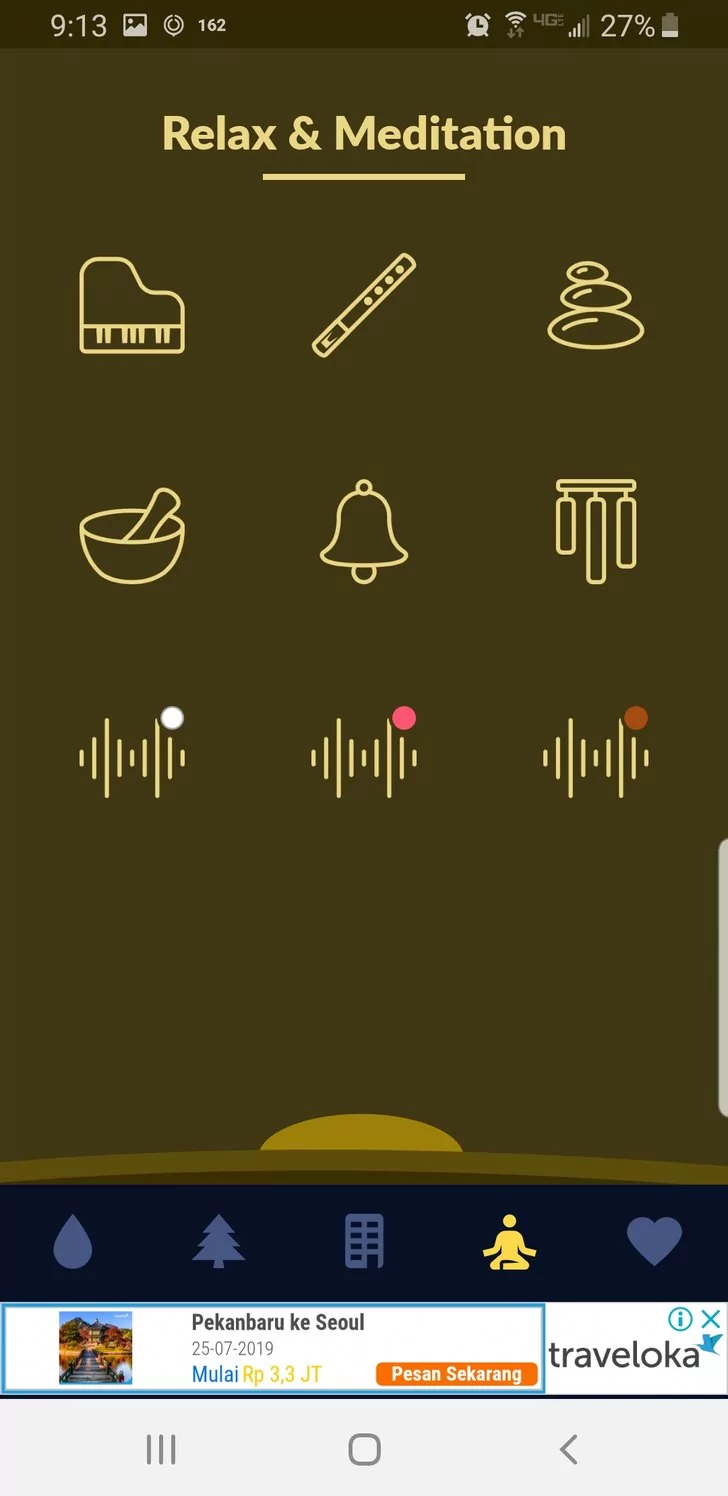728x1496 pixels.
Task: Return to the home screen
Action: click(x=364, y=1449)
